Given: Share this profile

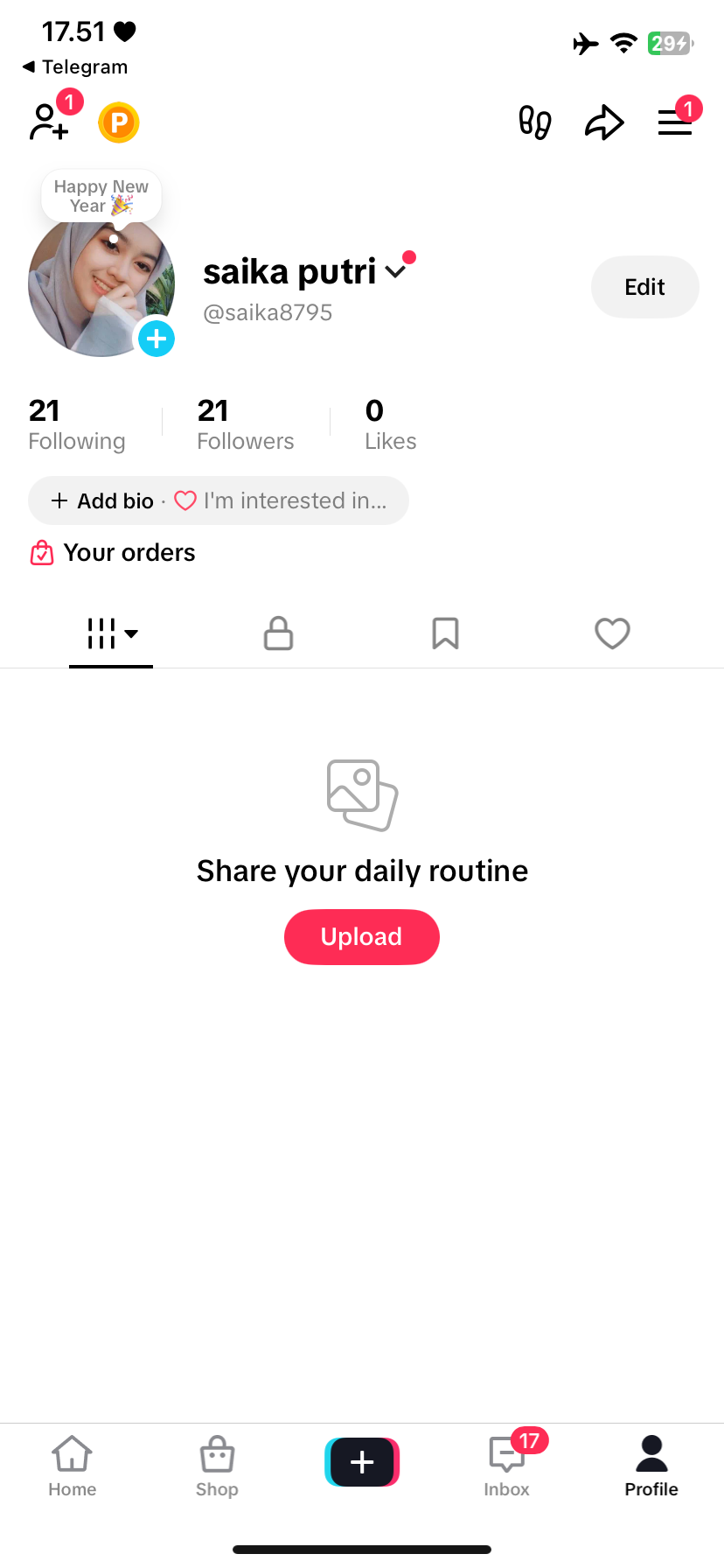Looking at the screenshot, I should (x=604, y=122).
